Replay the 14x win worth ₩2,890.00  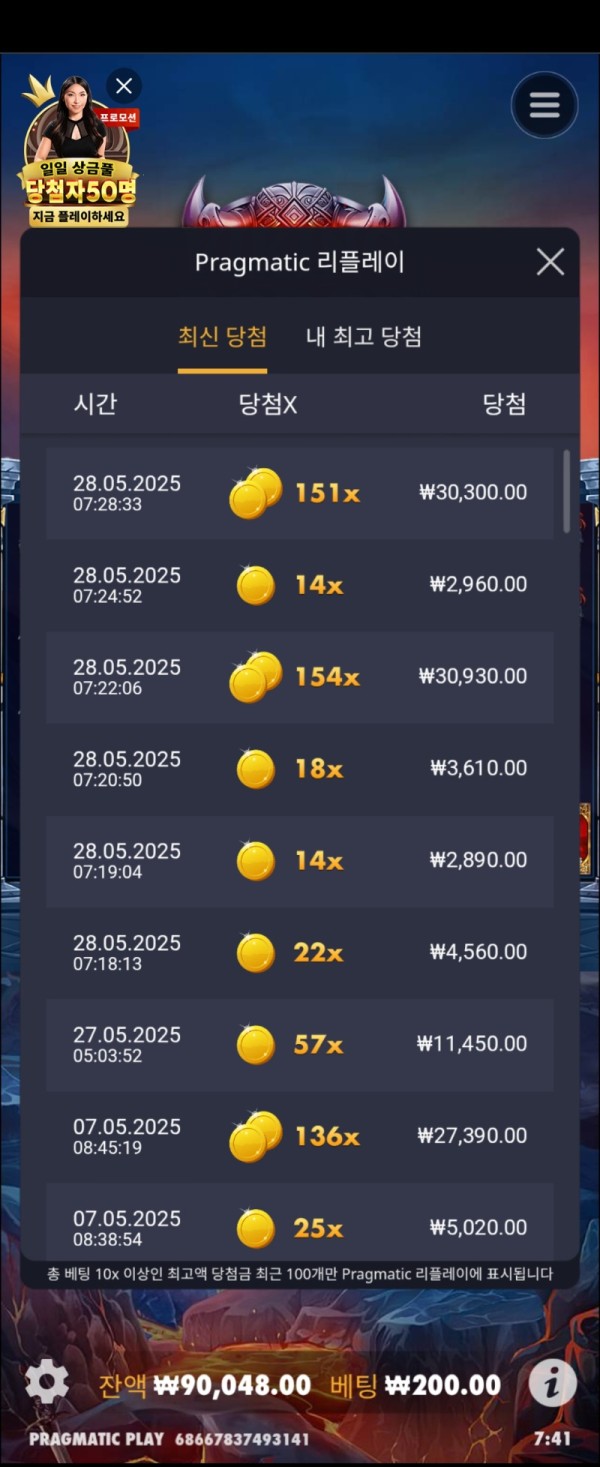coord(299,861)
